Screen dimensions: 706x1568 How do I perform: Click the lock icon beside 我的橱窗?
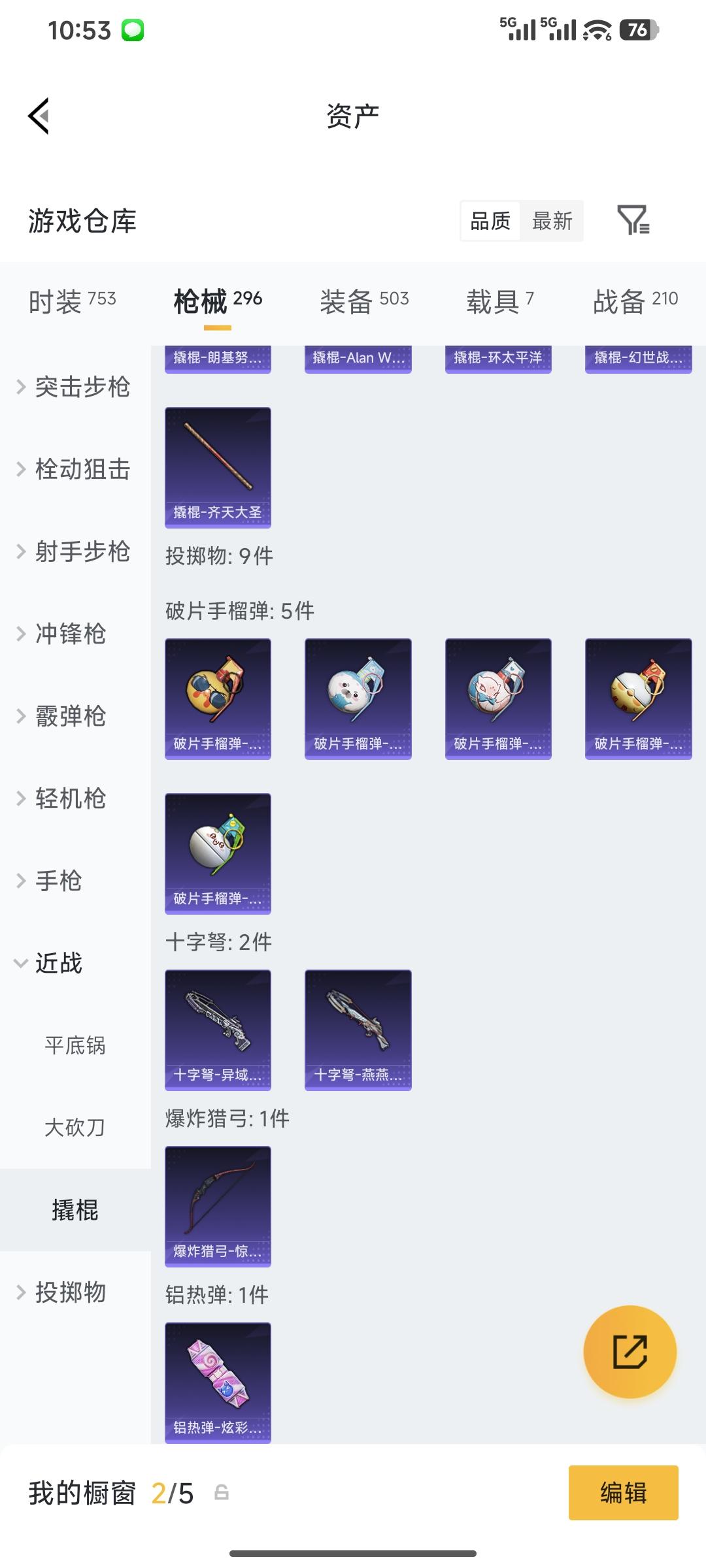[222, 1493]
